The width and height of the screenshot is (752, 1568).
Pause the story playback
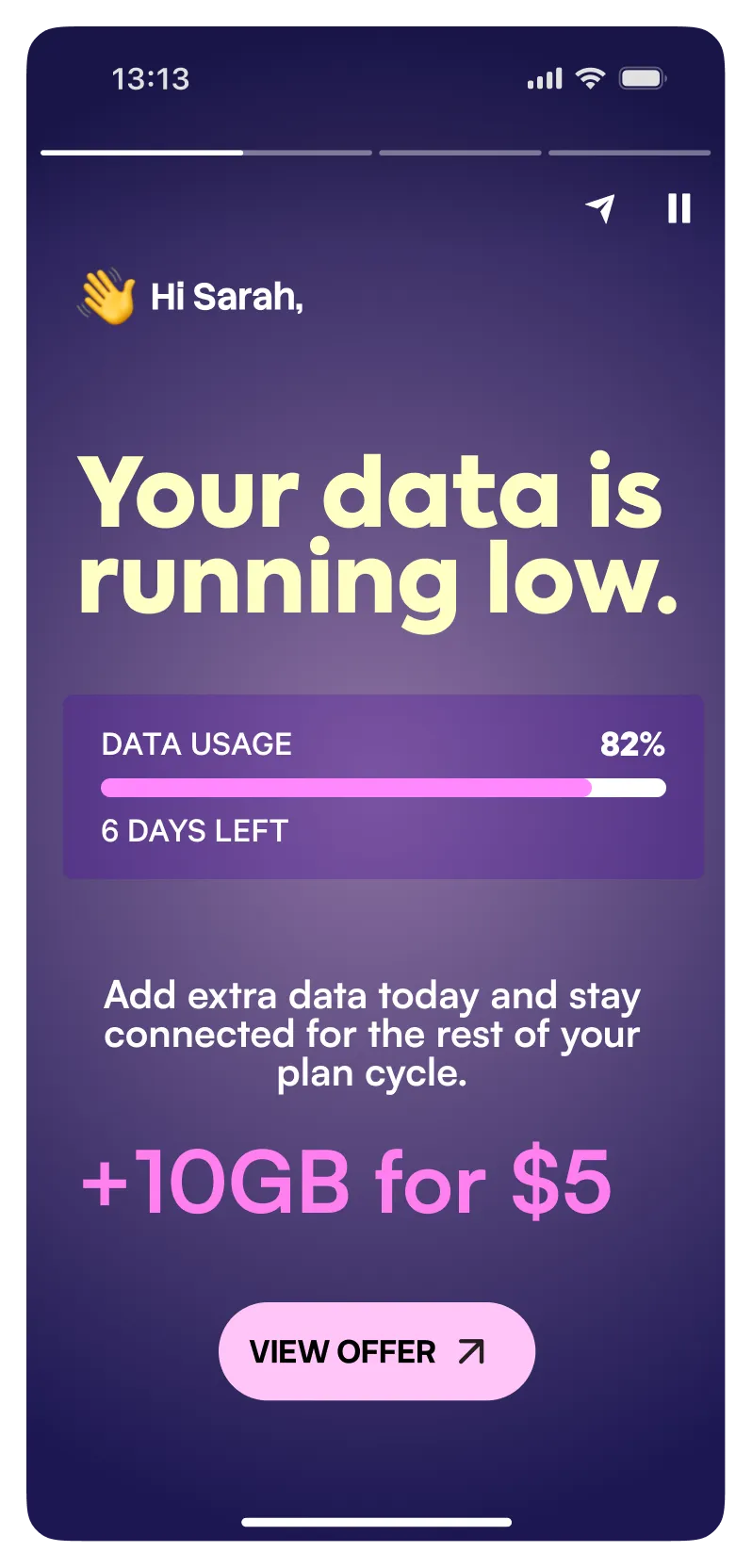point(678,208)
